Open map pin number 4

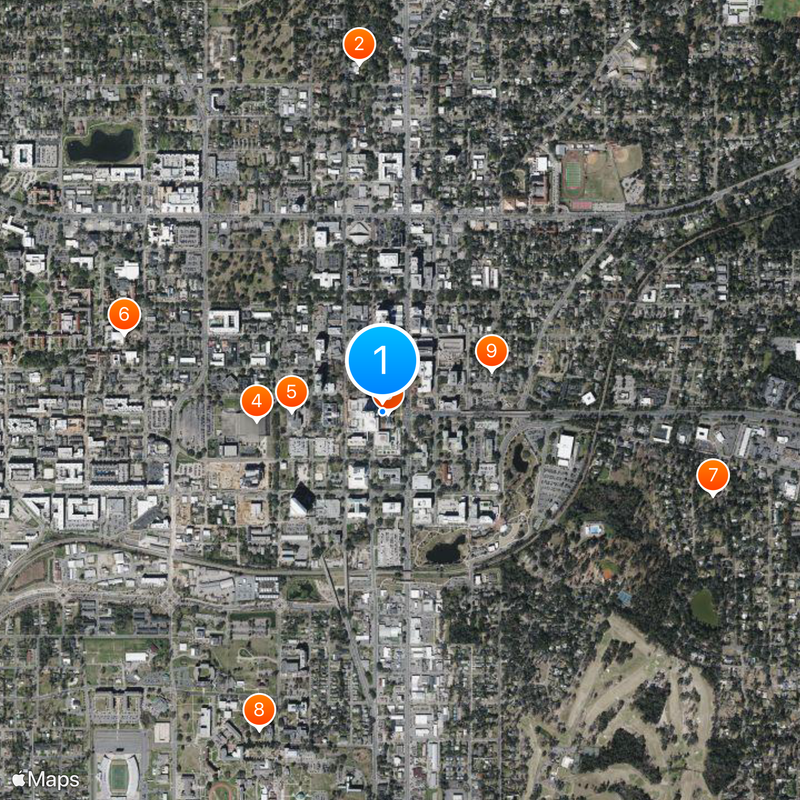coord(257,402)
